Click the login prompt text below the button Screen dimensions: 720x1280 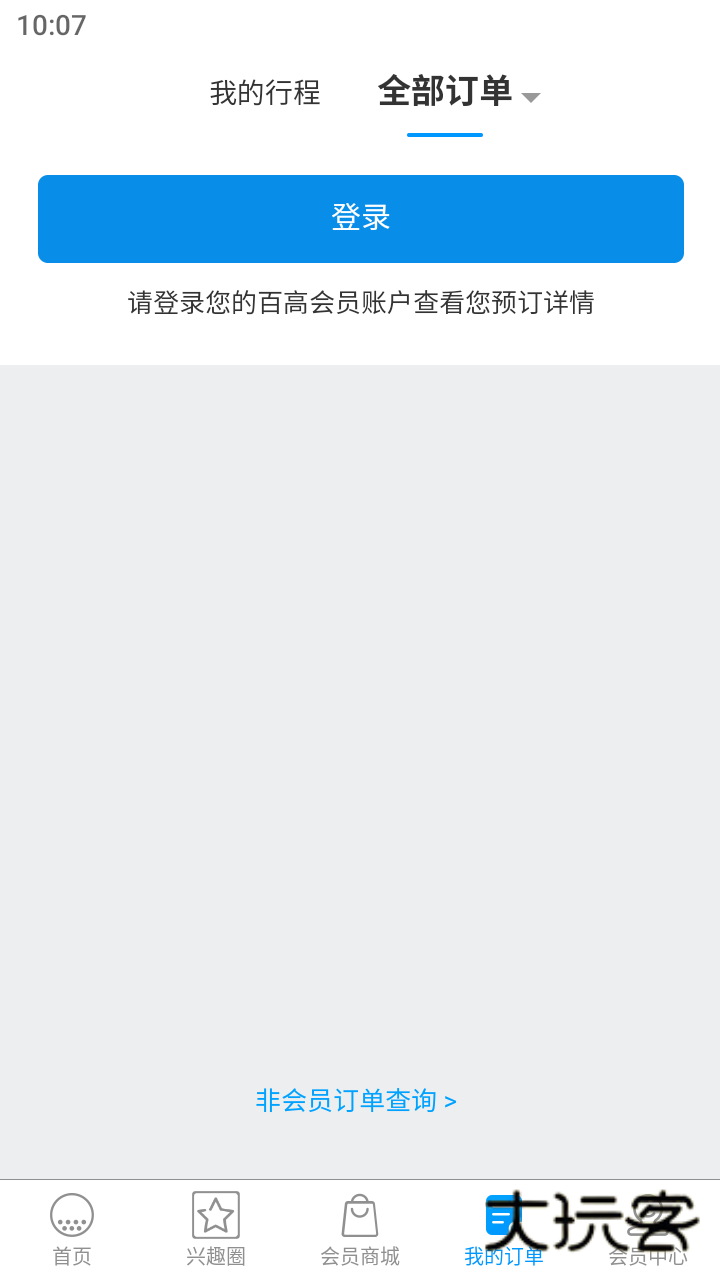(x=360, y=302)
